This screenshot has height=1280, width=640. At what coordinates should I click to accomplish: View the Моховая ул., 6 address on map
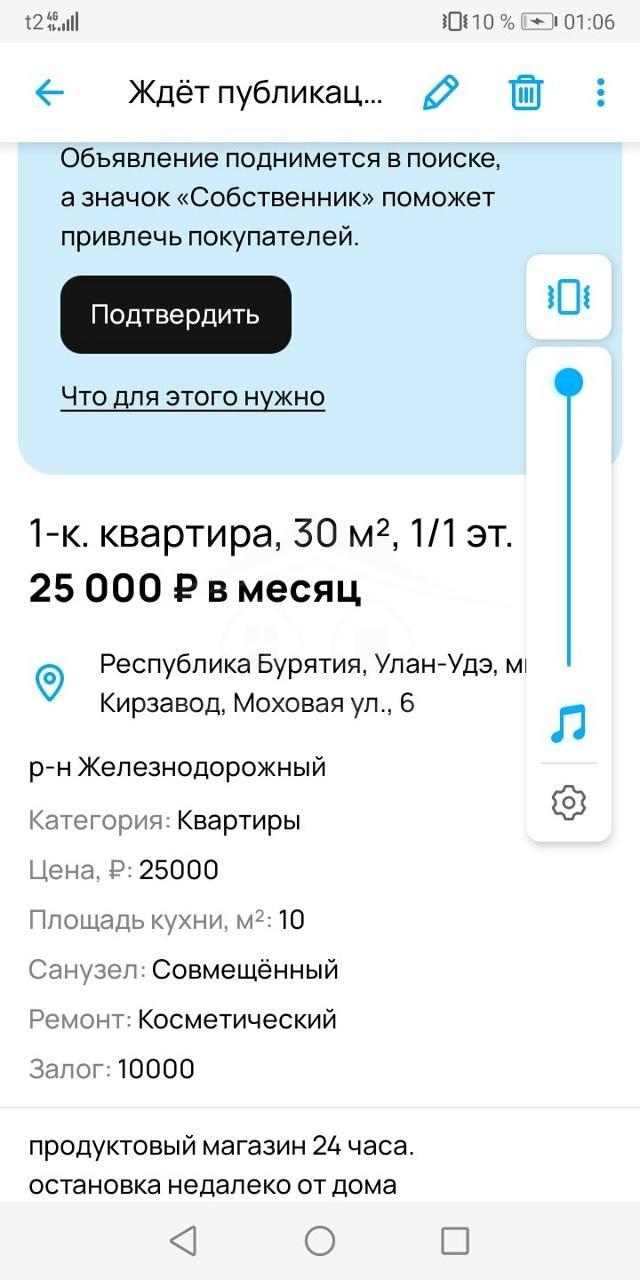click(x=300, y=684)
